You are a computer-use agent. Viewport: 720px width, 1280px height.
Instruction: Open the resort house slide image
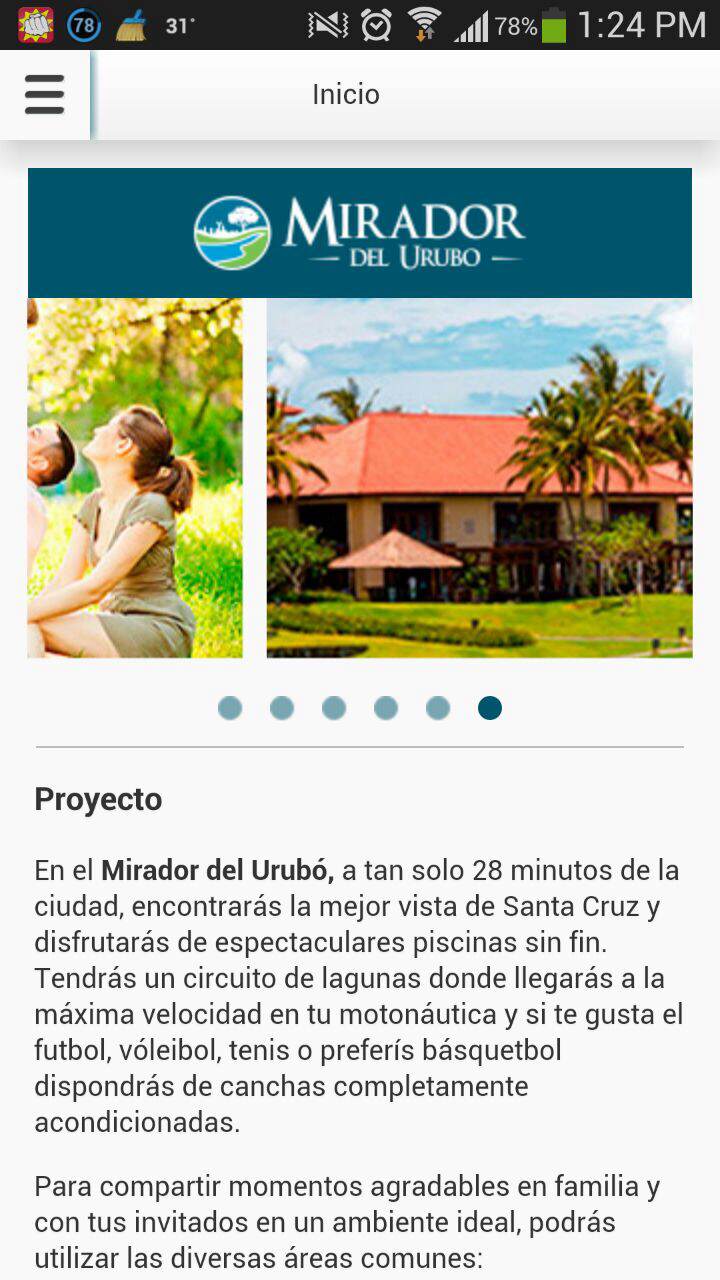pyautogui.click(x=479, y=478)
